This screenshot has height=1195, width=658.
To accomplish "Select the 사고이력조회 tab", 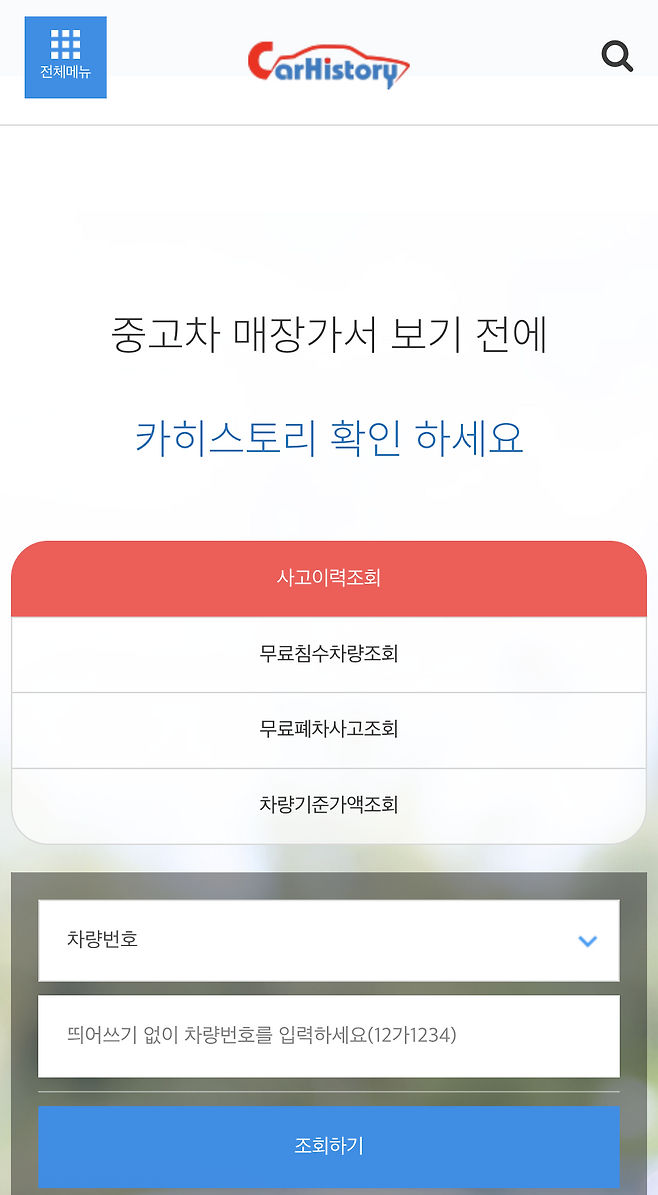I will tap(329, 579).
